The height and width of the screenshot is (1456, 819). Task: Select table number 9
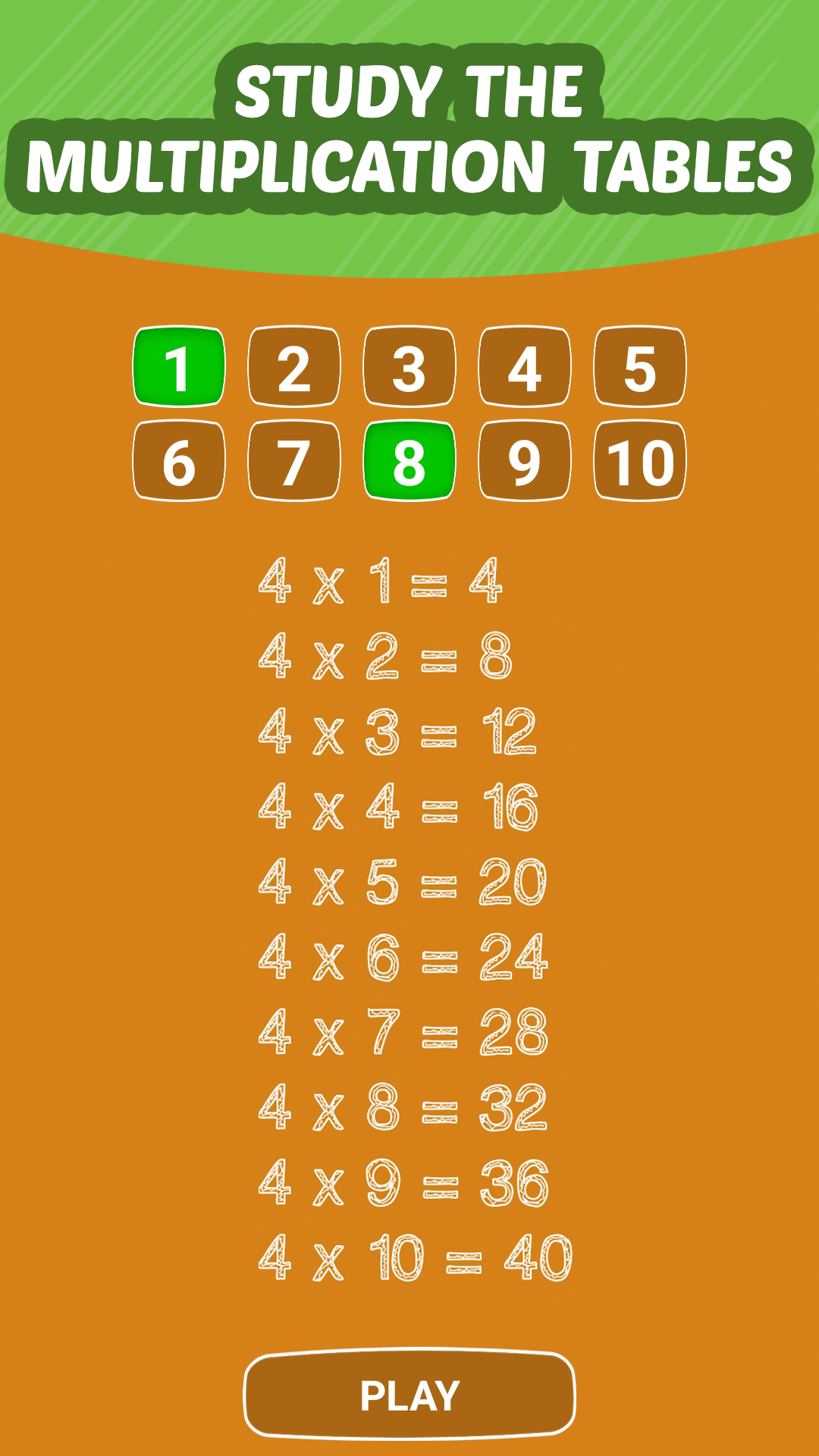pyautogui.click(x=525, y=461)
